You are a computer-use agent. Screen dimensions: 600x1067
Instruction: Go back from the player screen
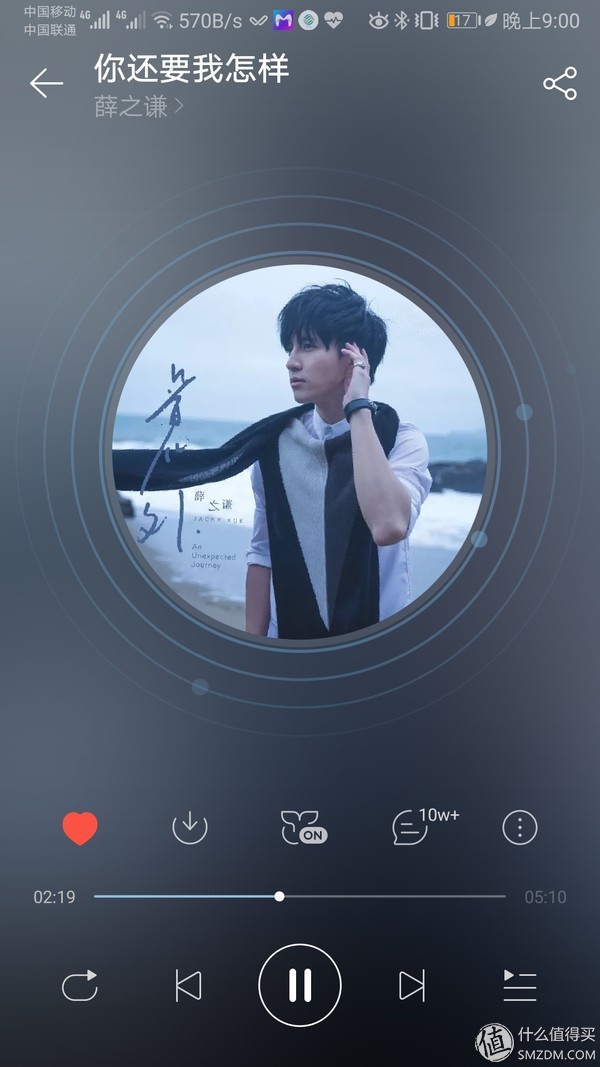coord(46,84)
